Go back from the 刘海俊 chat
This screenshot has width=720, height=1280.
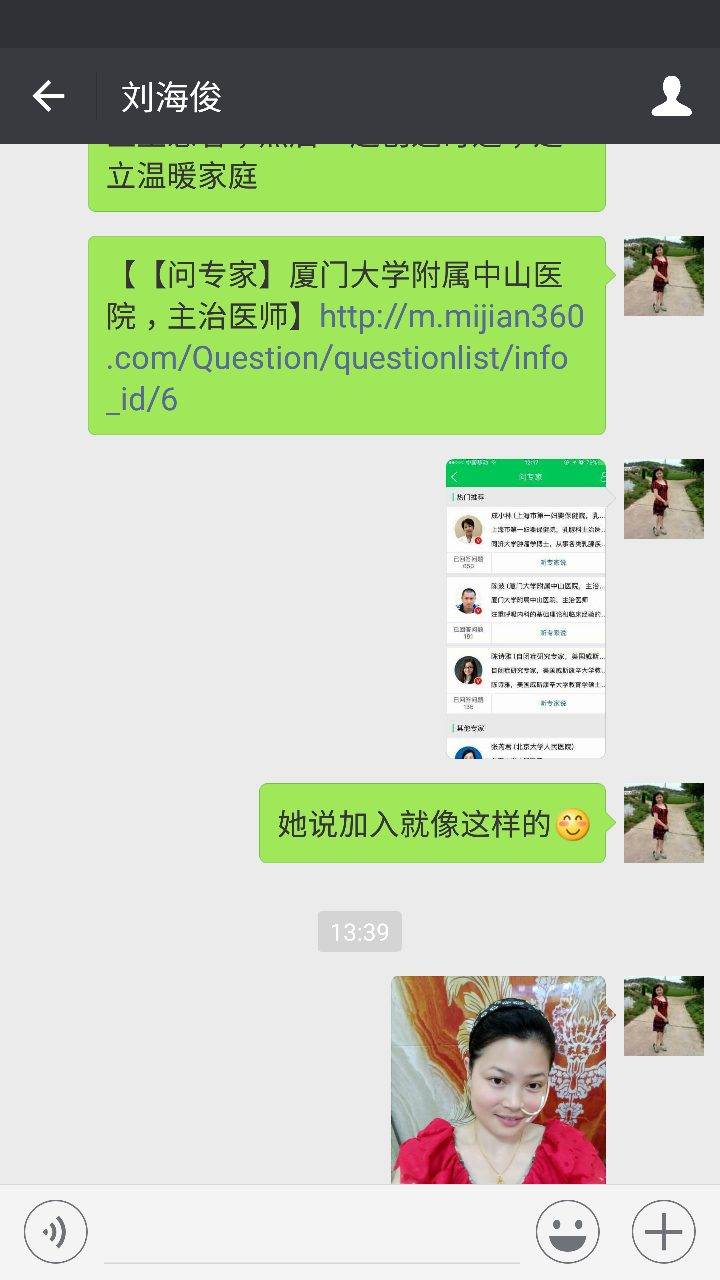(x=48, y=97)
